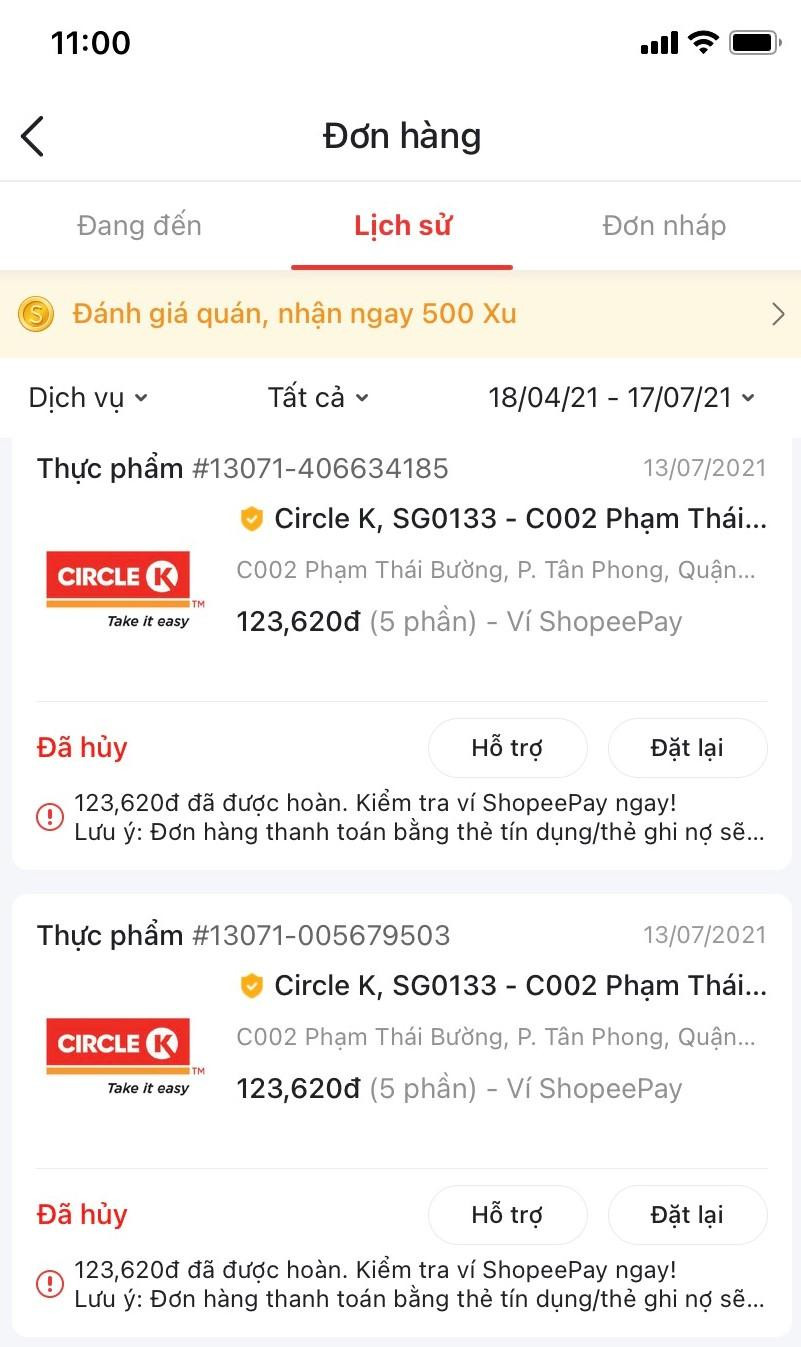This screenshot has height=1347, width=801.
Task: Open the Dịch vụ filter dropdown
Action: 88,397
